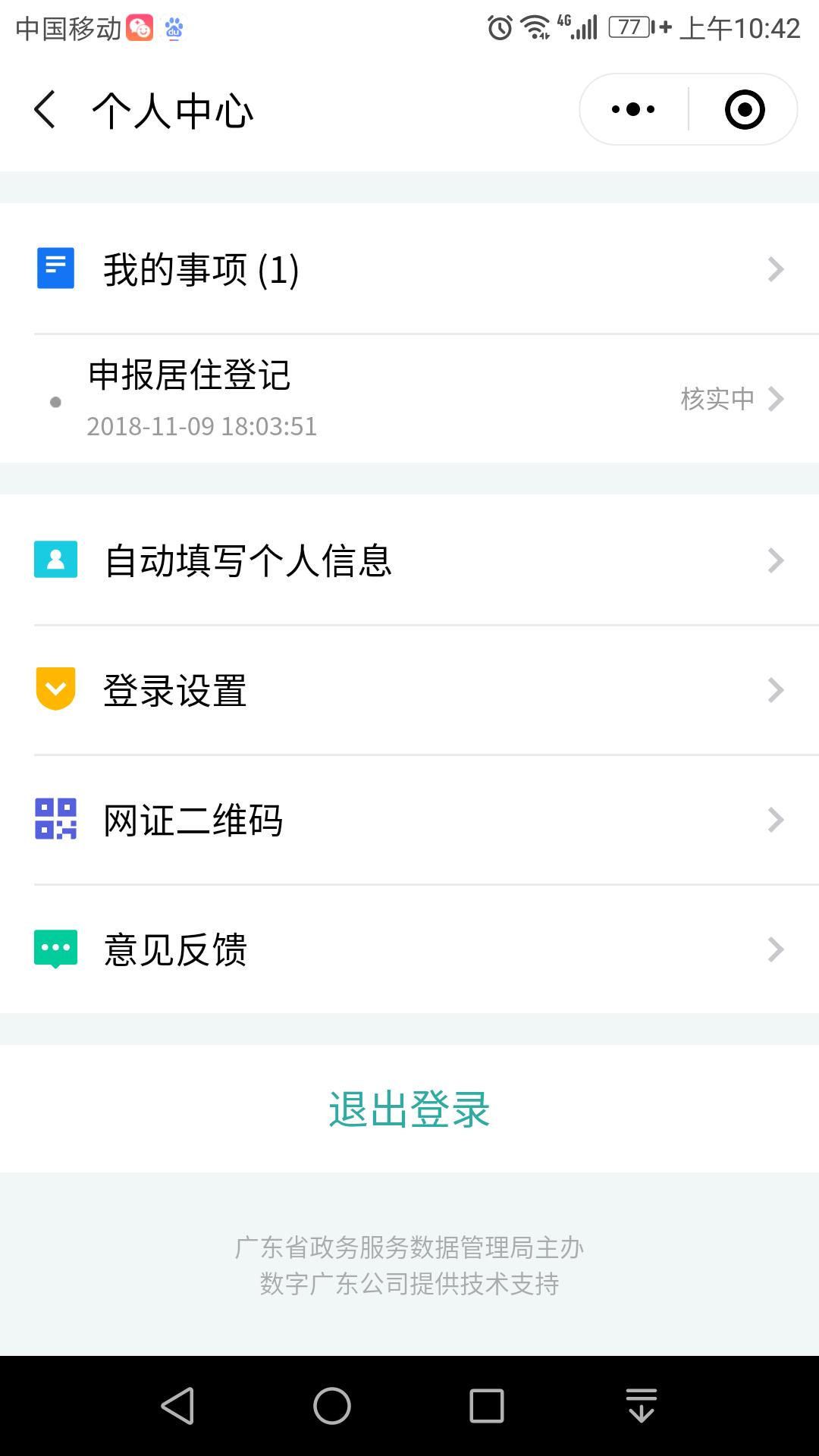
Task: Tap the 退出登录 logout button
Action: [409, 1109]
